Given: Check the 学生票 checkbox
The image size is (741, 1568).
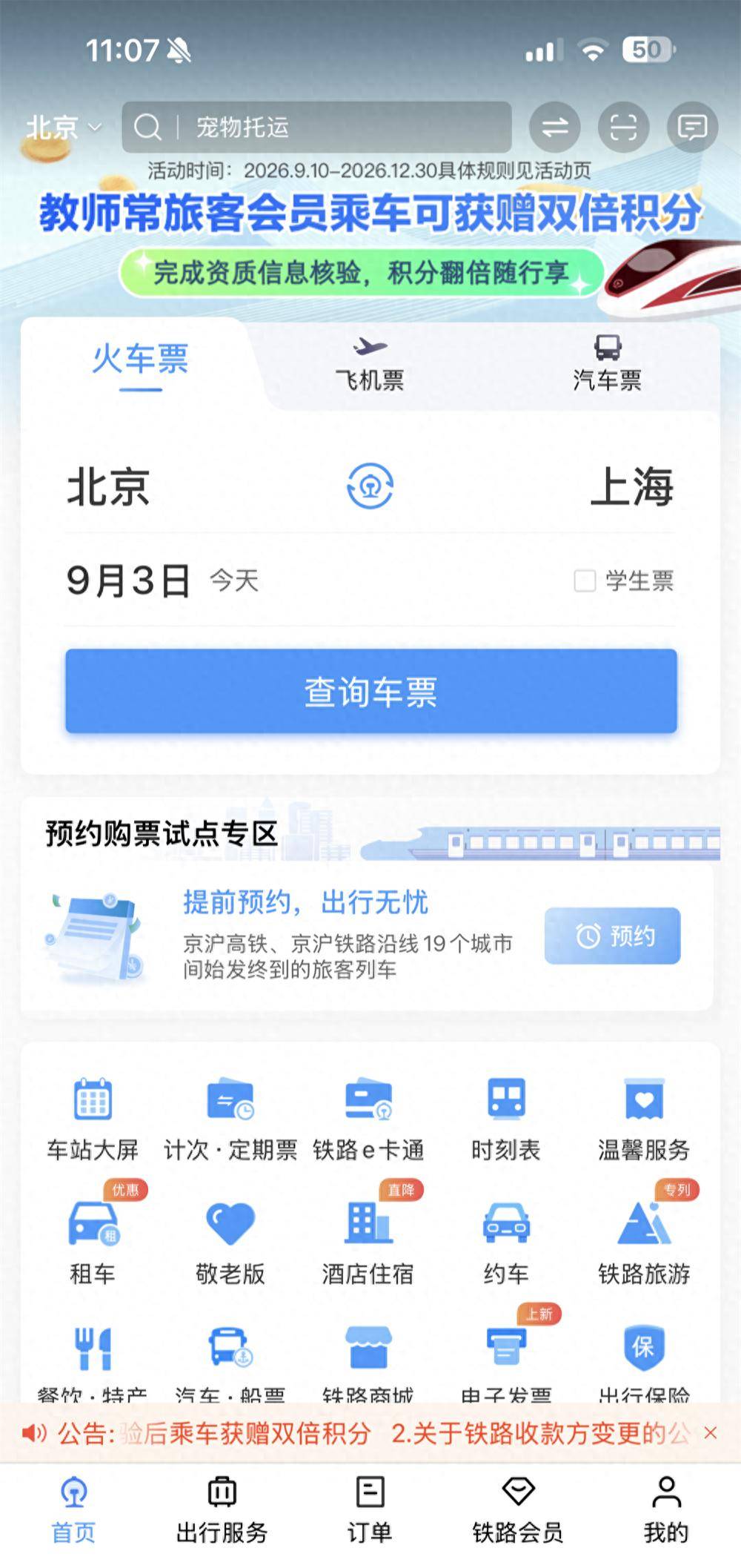Looking at the screenshot, I should click(585, 580).
